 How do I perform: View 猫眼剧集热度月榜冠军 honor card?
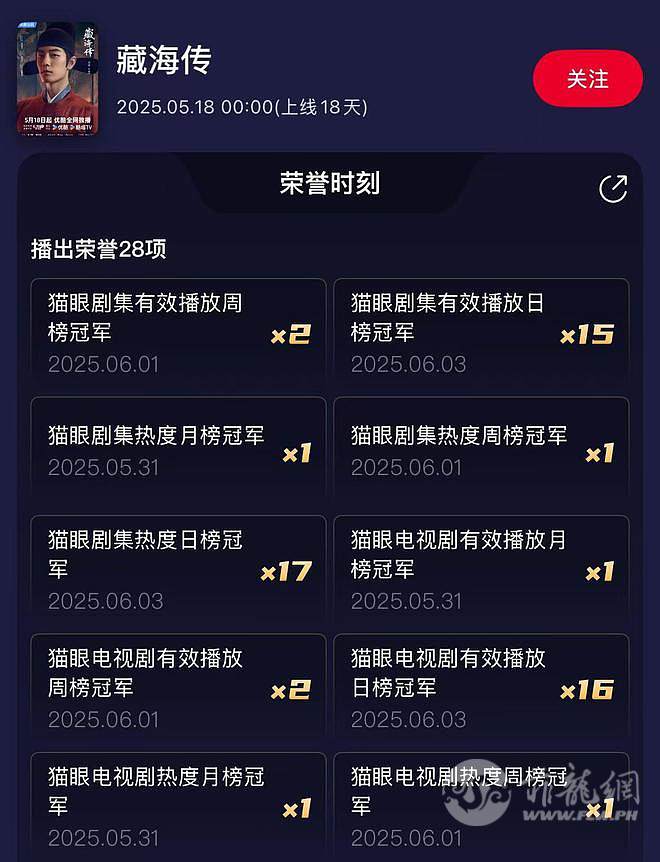[178, 449]
